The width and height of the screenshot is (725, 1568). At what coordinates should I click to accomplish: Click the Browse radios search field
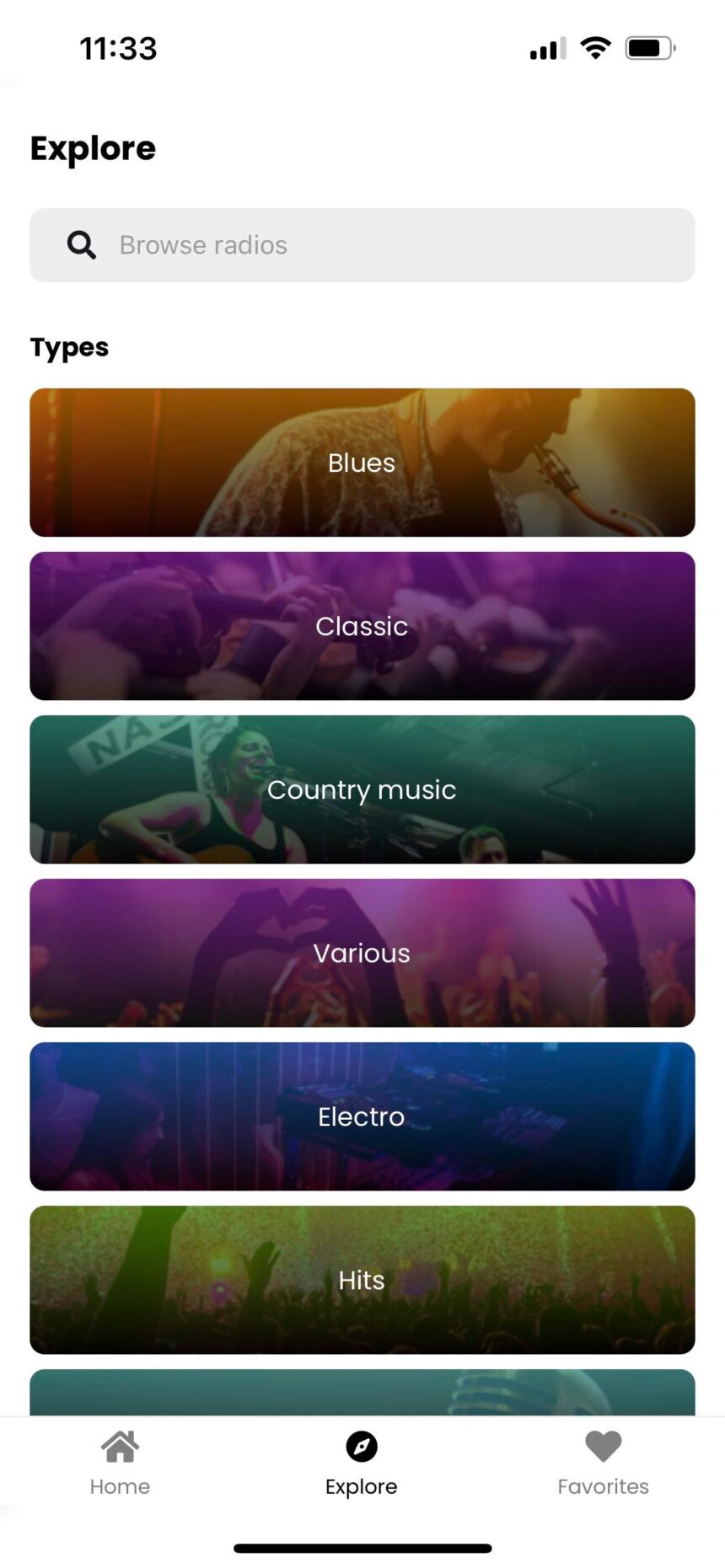[362, 244]
